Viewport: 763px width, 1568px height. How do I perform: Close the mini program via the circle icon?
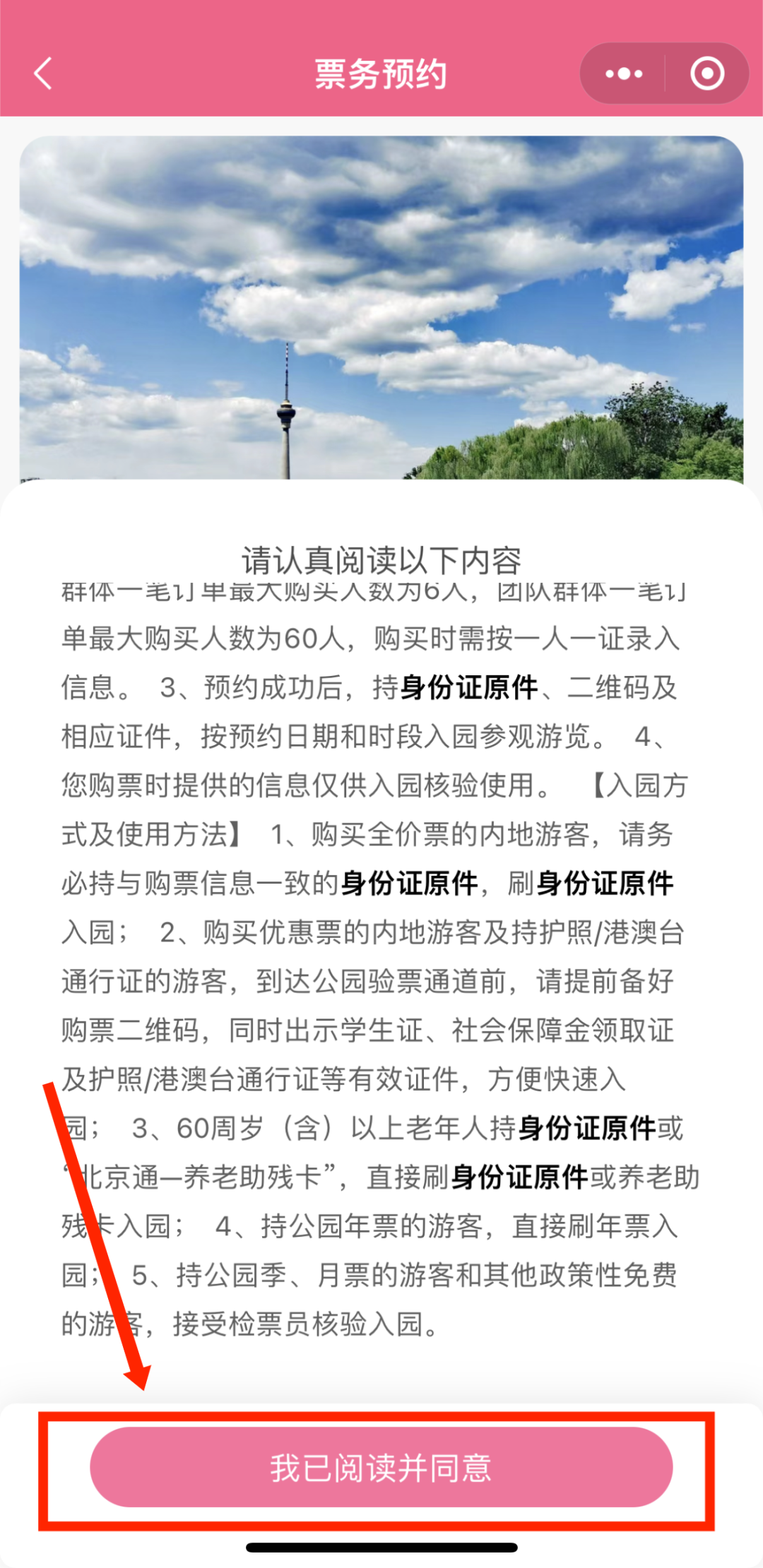707,73
